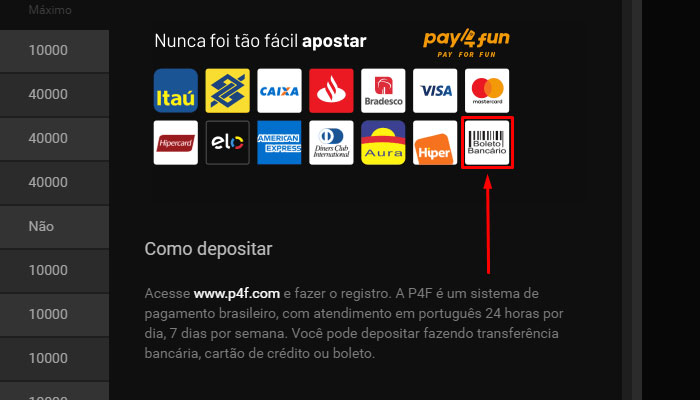Select Bradesco as deposit method
This screenshot has height=400, width=700.
[383, 91]
